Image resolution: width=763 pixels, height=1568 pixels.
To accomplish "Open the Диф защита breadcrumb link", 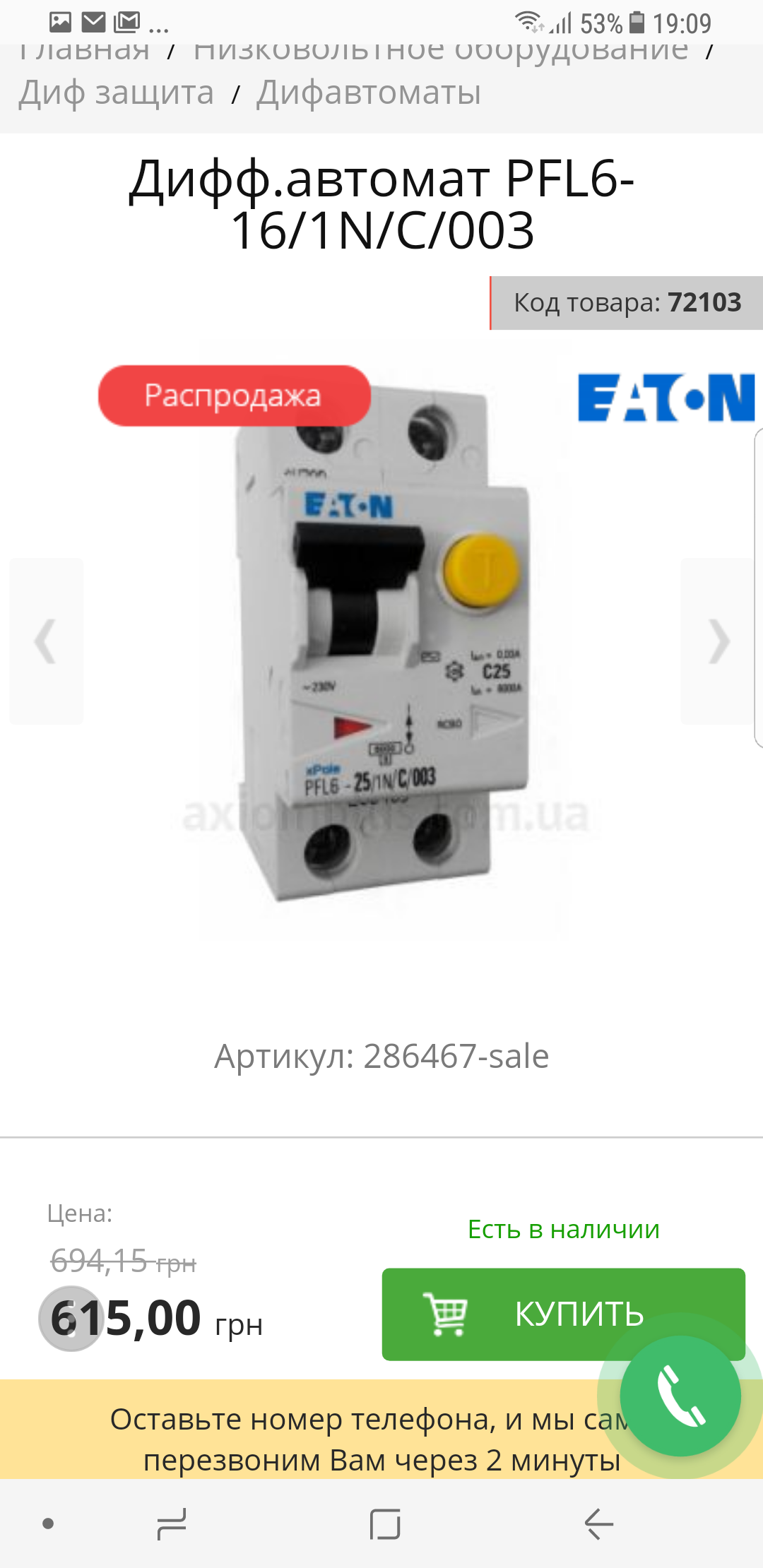I will click(x=117, y=93).
